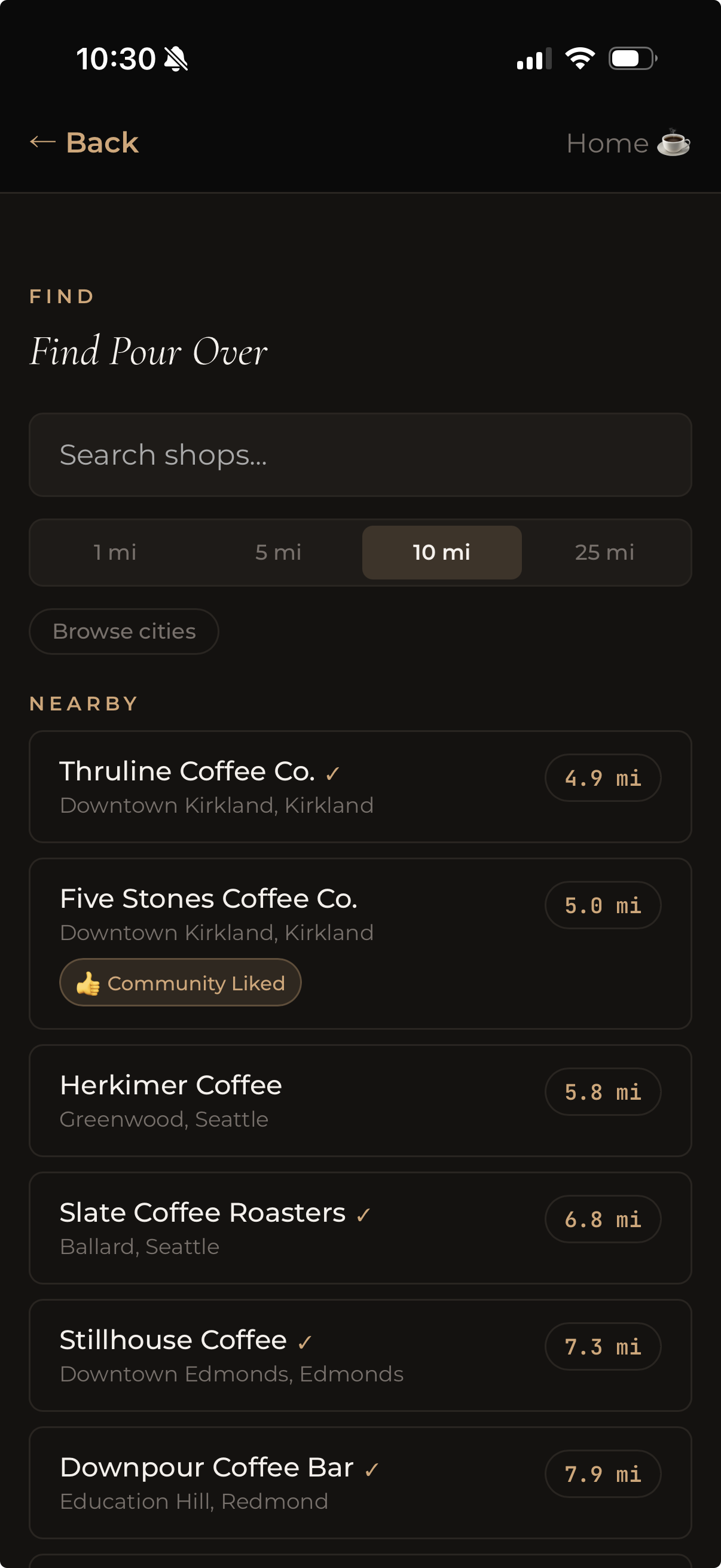The height and width of the screenshot is (1568, 721).
Task: Select the 1 mi radius option
Action: 115,552
